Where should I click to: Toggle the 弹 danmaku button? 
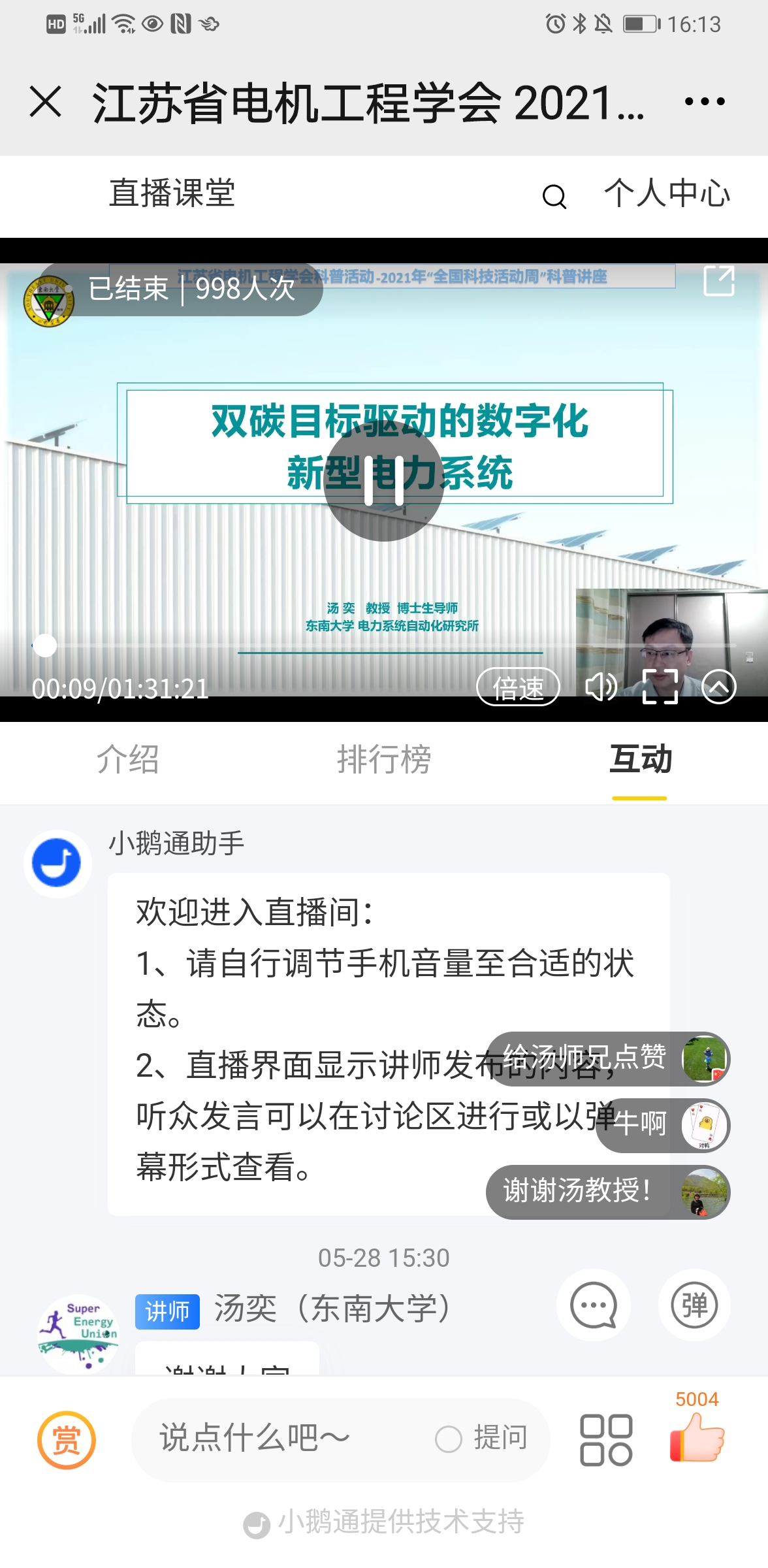(694, 1305)
